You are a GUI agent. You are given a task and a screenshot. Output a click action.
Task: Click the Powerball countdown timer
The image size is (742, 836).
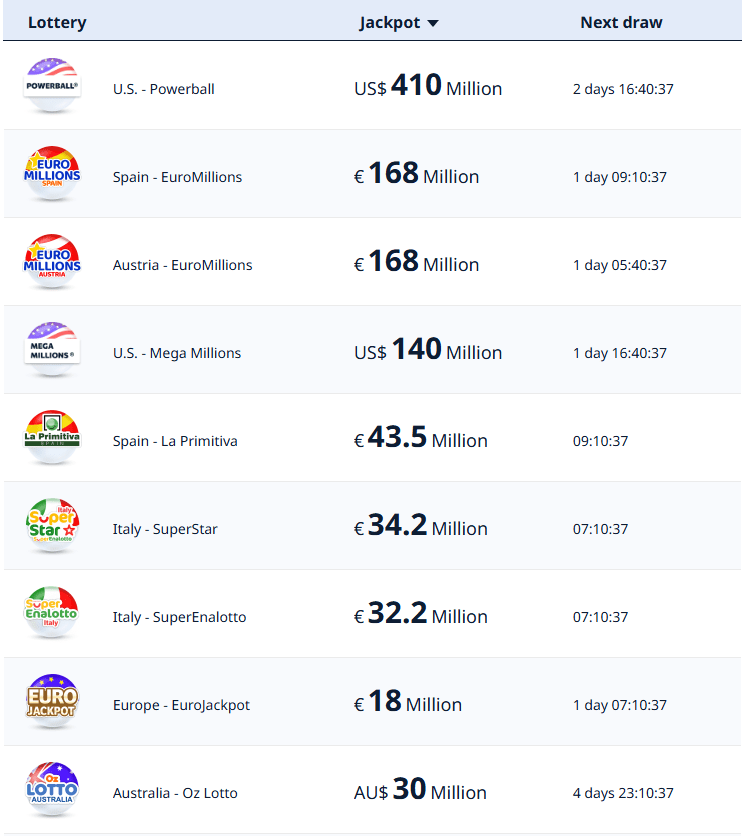pyautogui.click(x=622, y=88)
